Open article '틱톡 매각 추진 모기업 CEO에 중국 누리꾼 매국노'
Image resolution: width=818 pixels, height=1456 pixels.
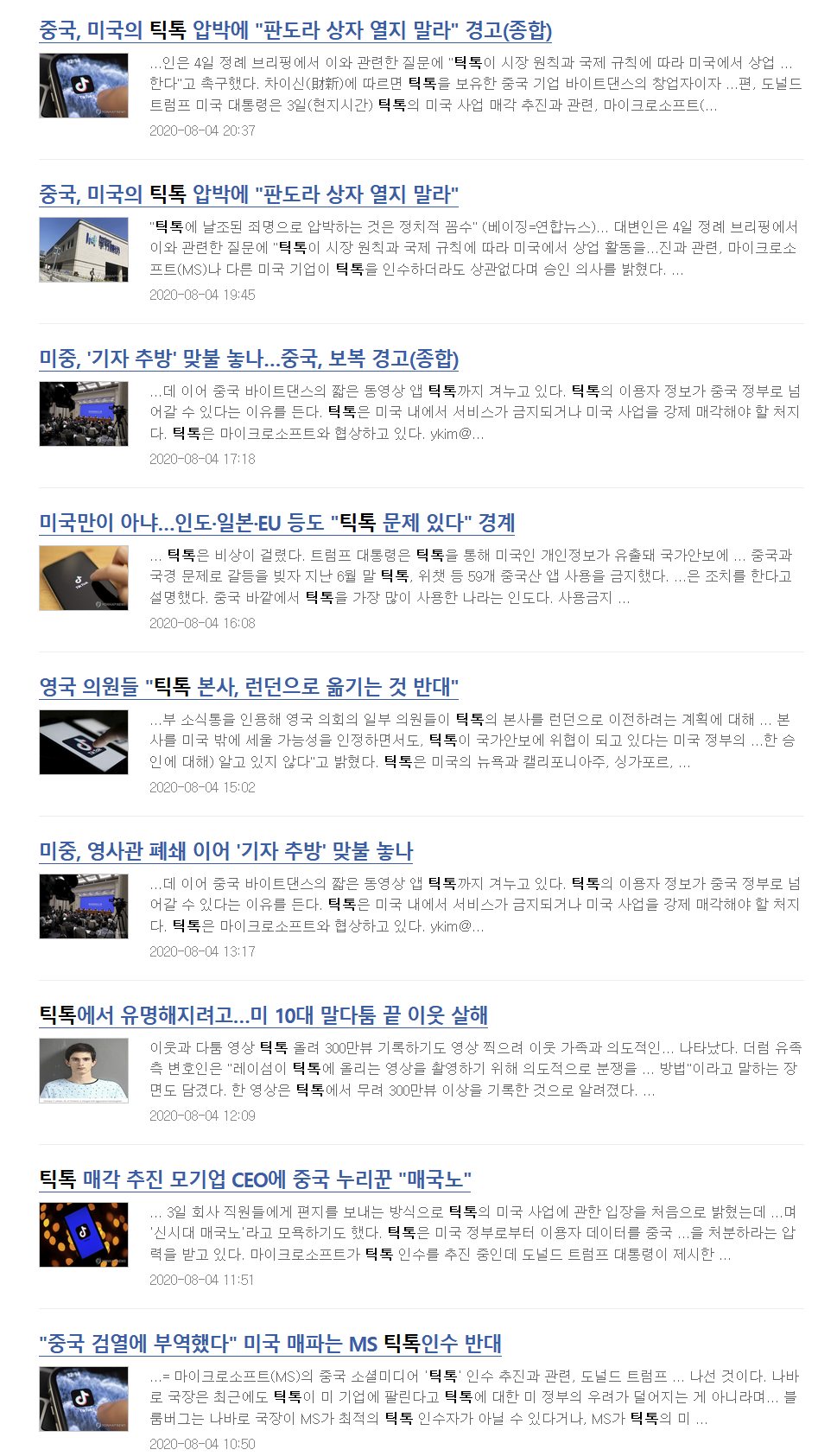click(x=255, y=1180)
